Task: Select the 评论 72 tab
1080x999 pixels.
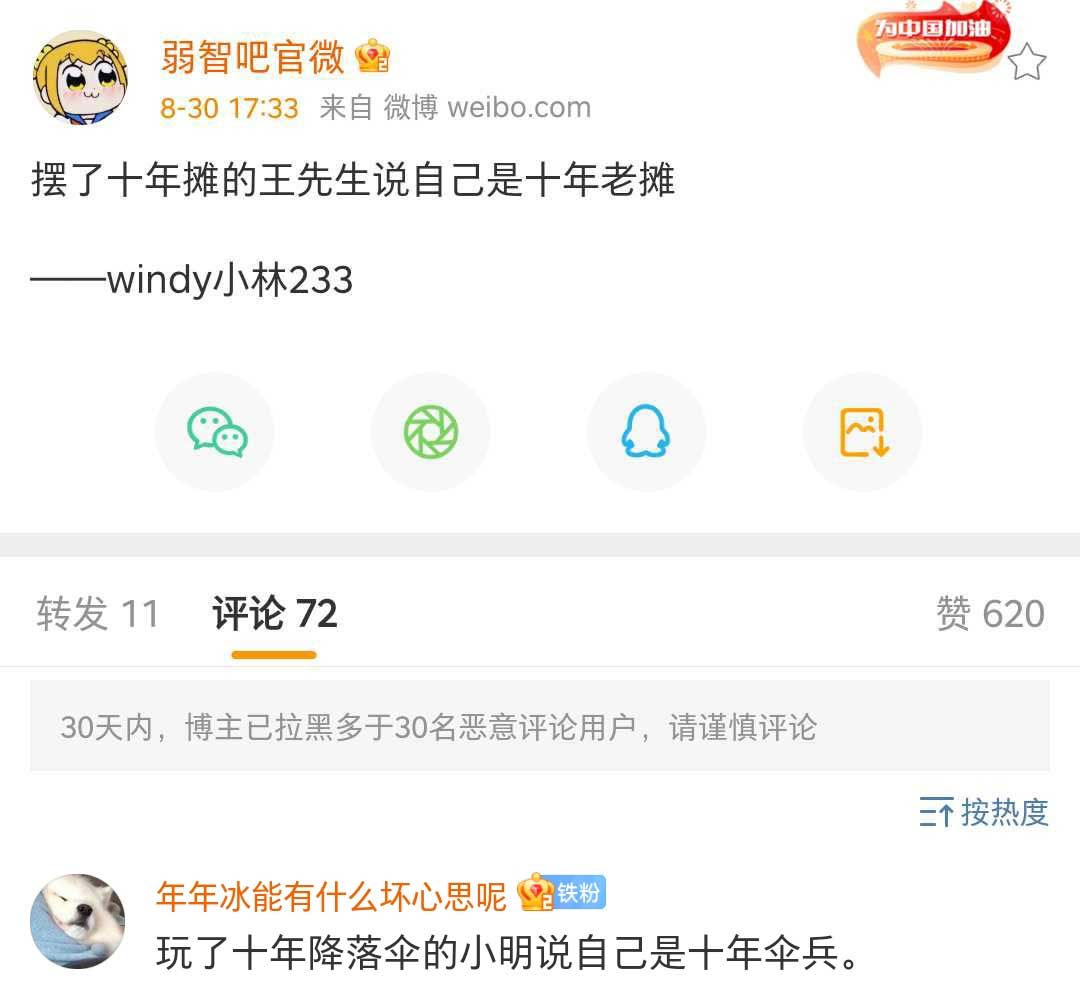Action: [275, 614]
